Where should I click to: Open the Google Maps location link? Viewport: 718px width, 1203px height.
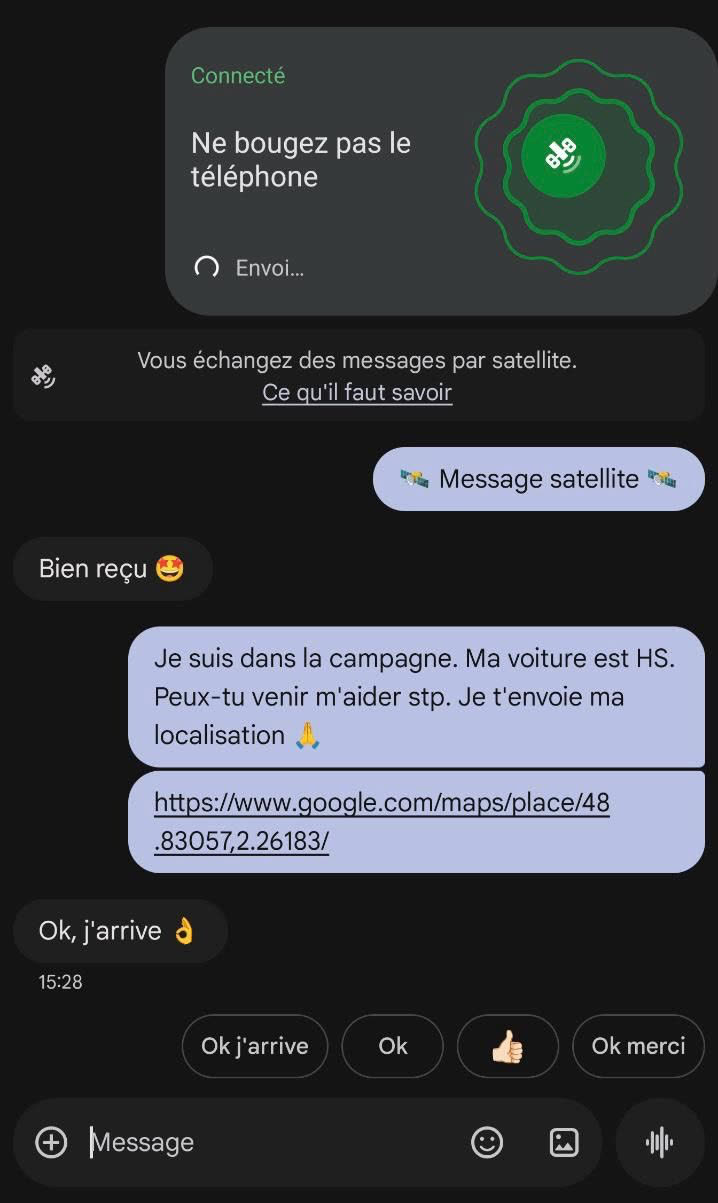pyautogui.click(x=381, y=822)
